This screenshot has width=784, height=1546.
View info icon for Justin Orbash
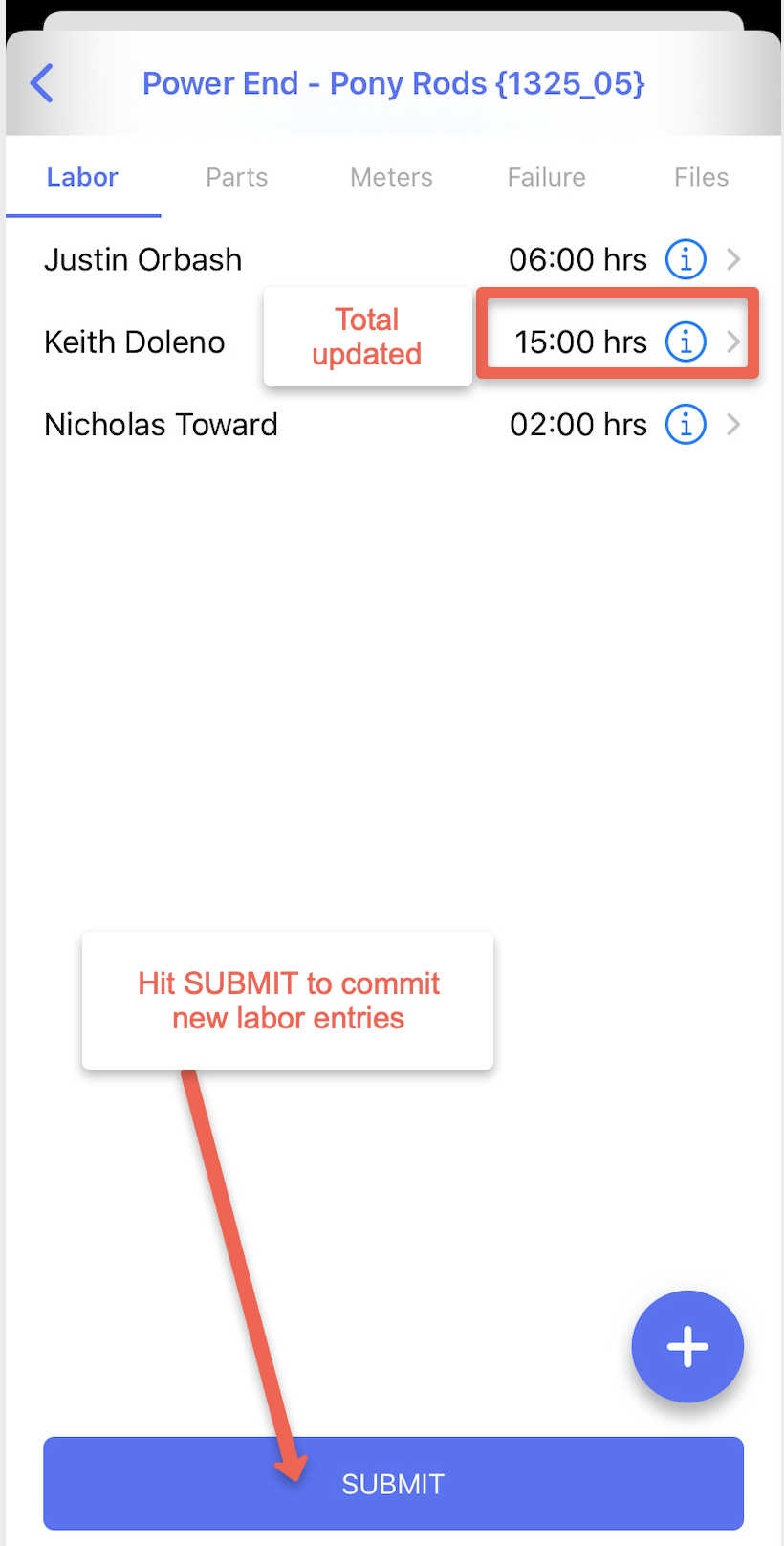(x=686, y=259)
